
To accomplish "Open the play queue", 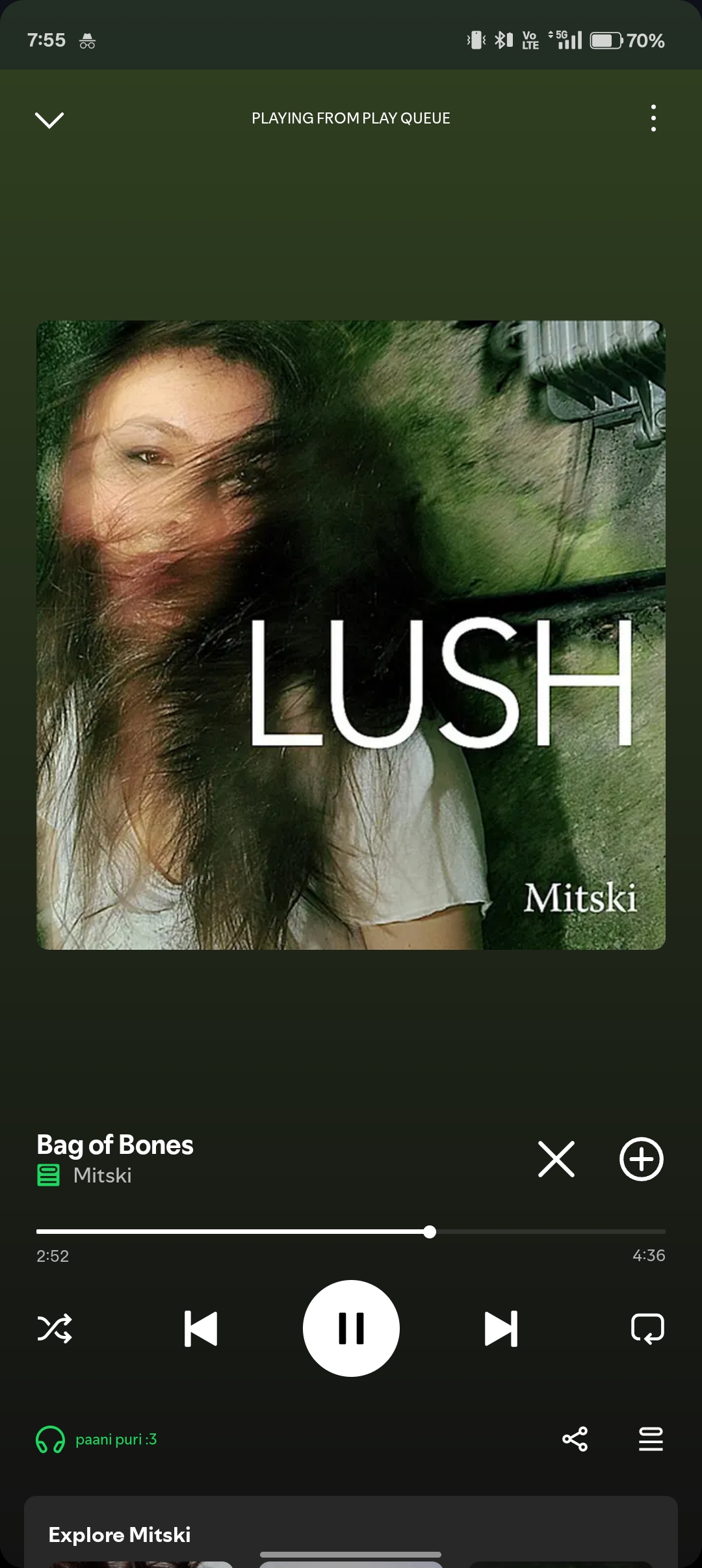I will point(651,1439).
